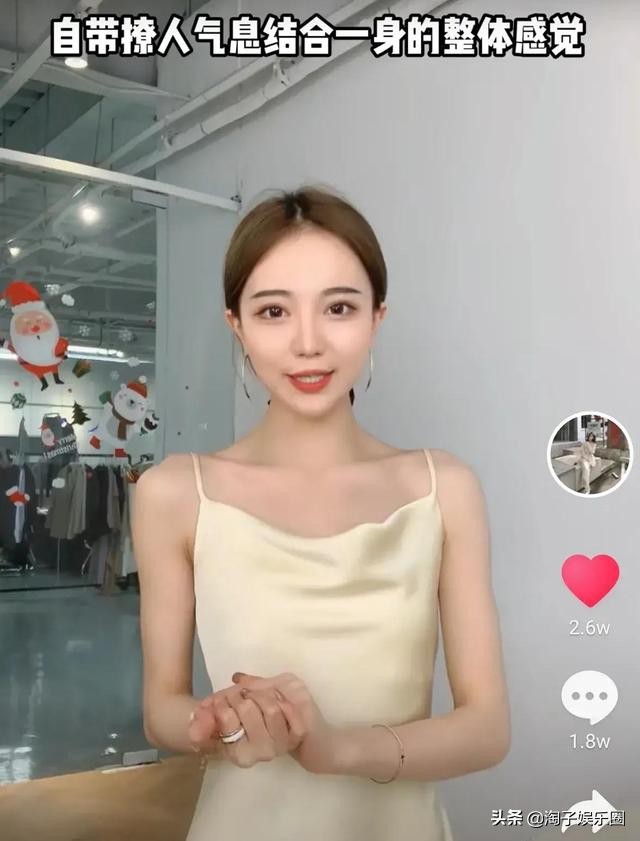Open the comments bubble showing 1.8w
This screenshot has height=841, width=640.
point(589,696)
